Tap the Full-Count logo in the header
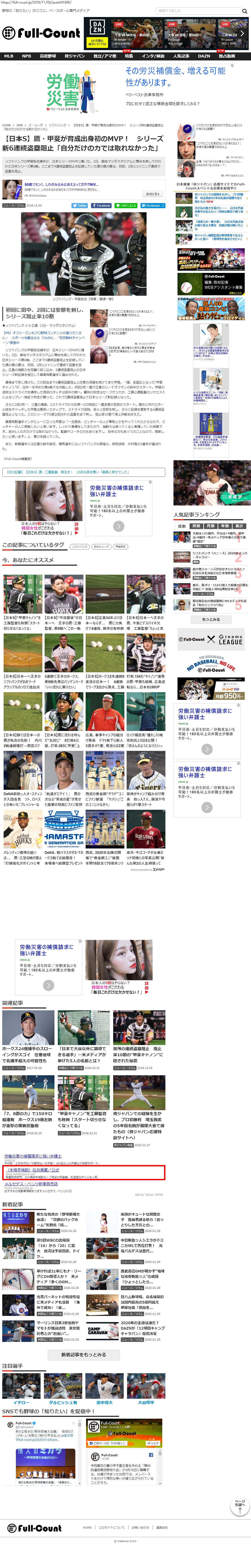Image resolution: width=251 pixels, height=1568 pixels. coord(41,34)
